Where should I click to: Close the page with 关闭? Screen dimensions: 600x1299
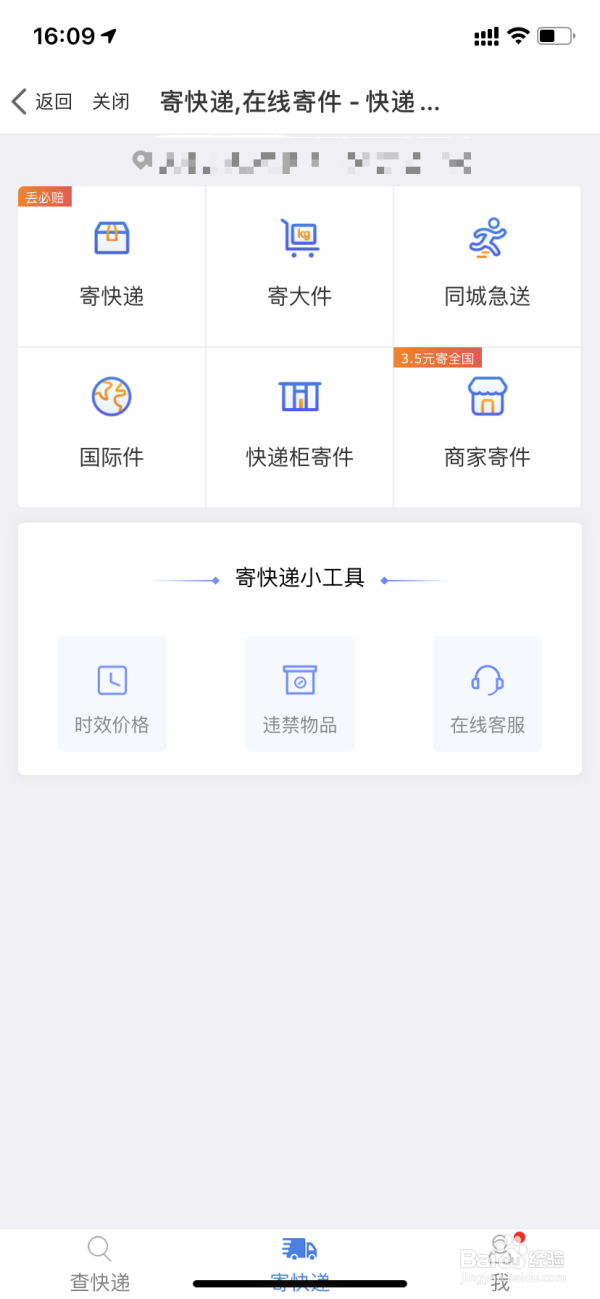coord(111,101)
